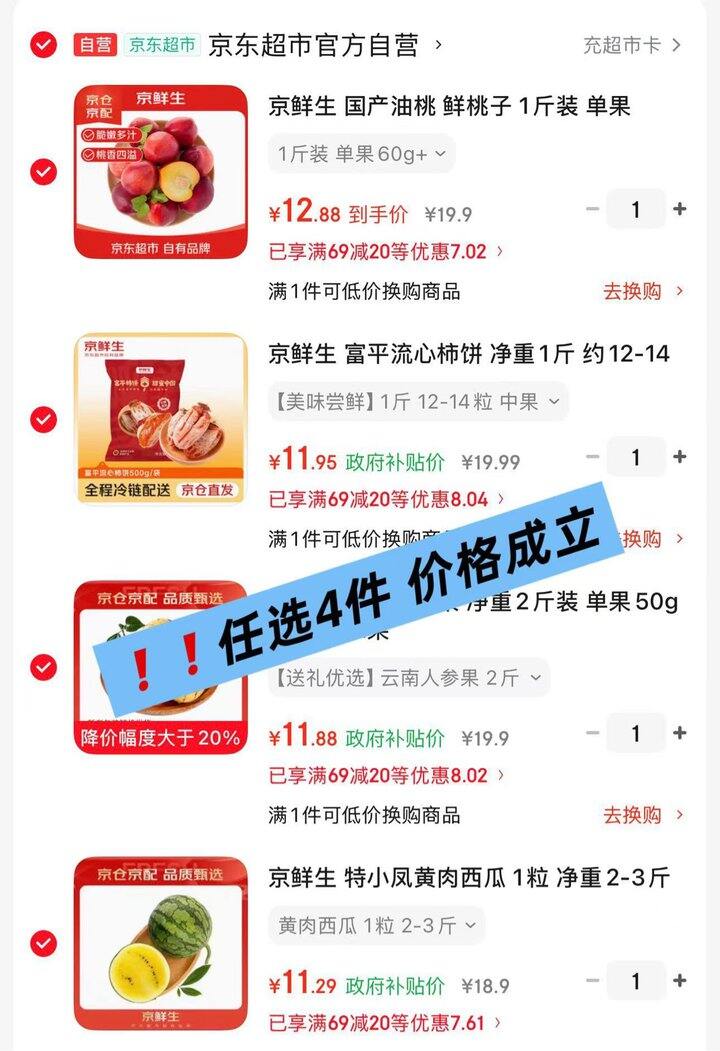Increase the peach quantity with the plus button
Image resolution: width=720 pixels, height=1051 pixels.
click(x=679, y=208)
